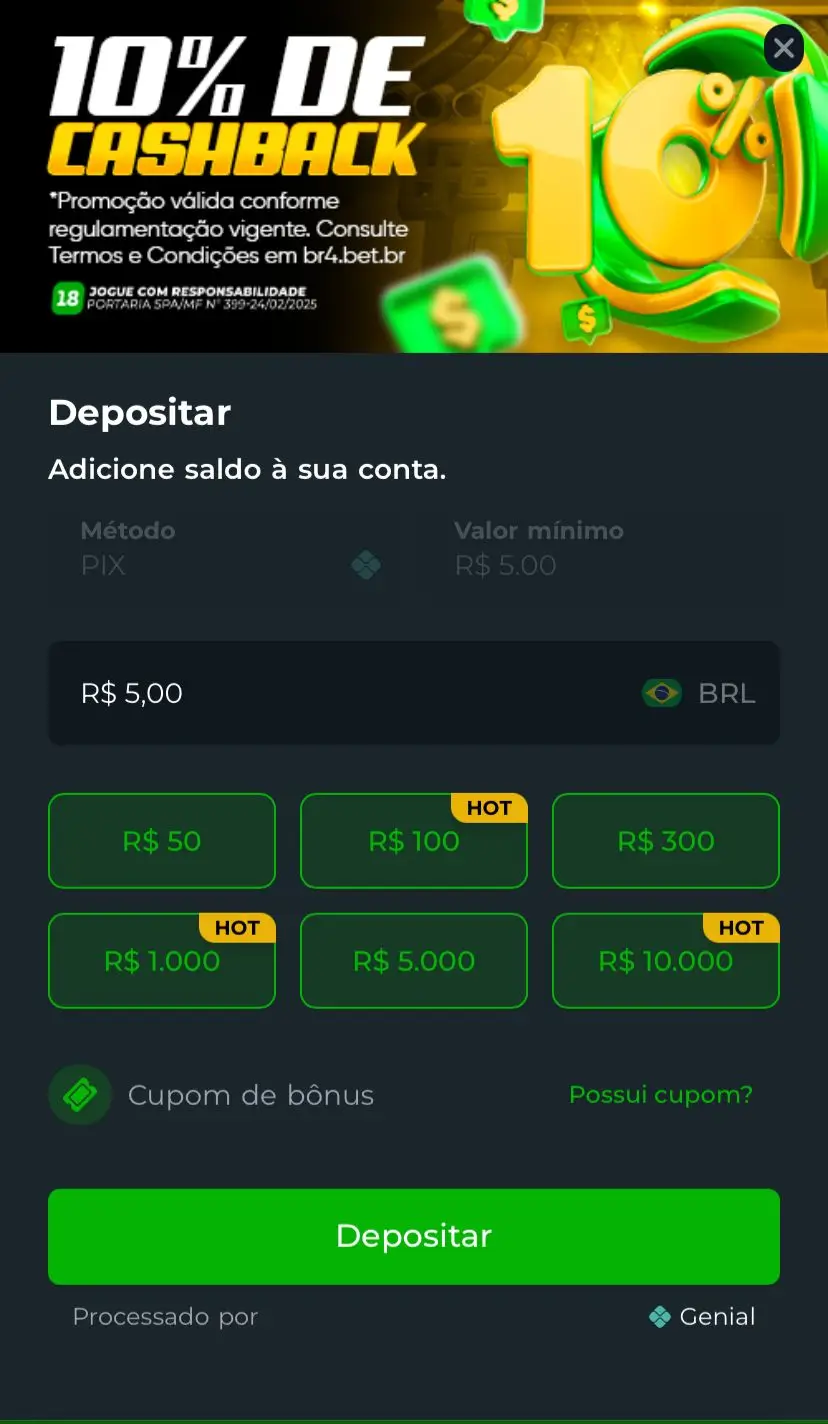Click the Cupom de bônus label
This screenshot has width=828, height=1424.
[250, 1095]
